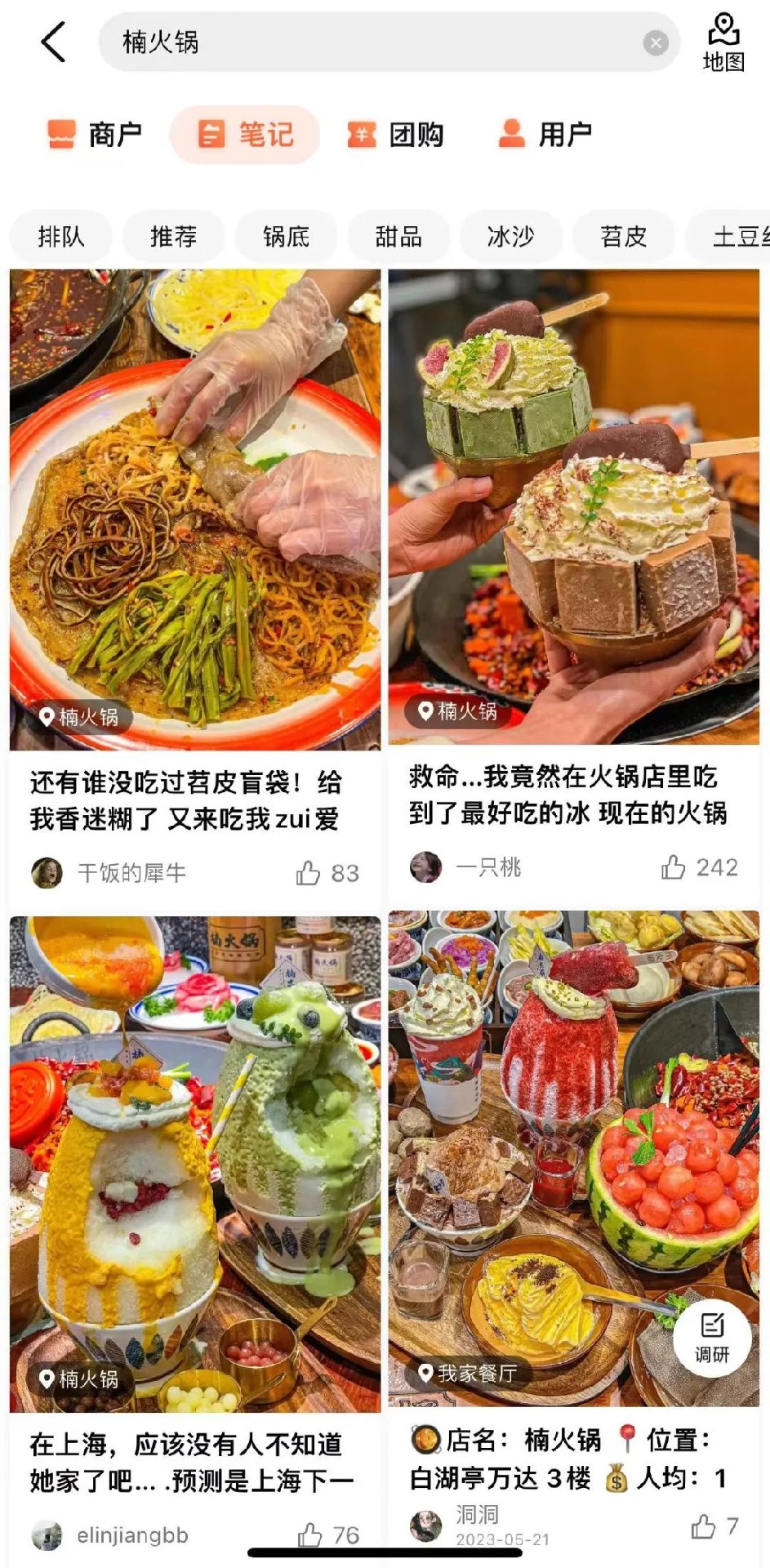The height and width of the screenshot is (1568, 770).
Task: Select the 甜品 dessert filter
Action: coord(398,236)
